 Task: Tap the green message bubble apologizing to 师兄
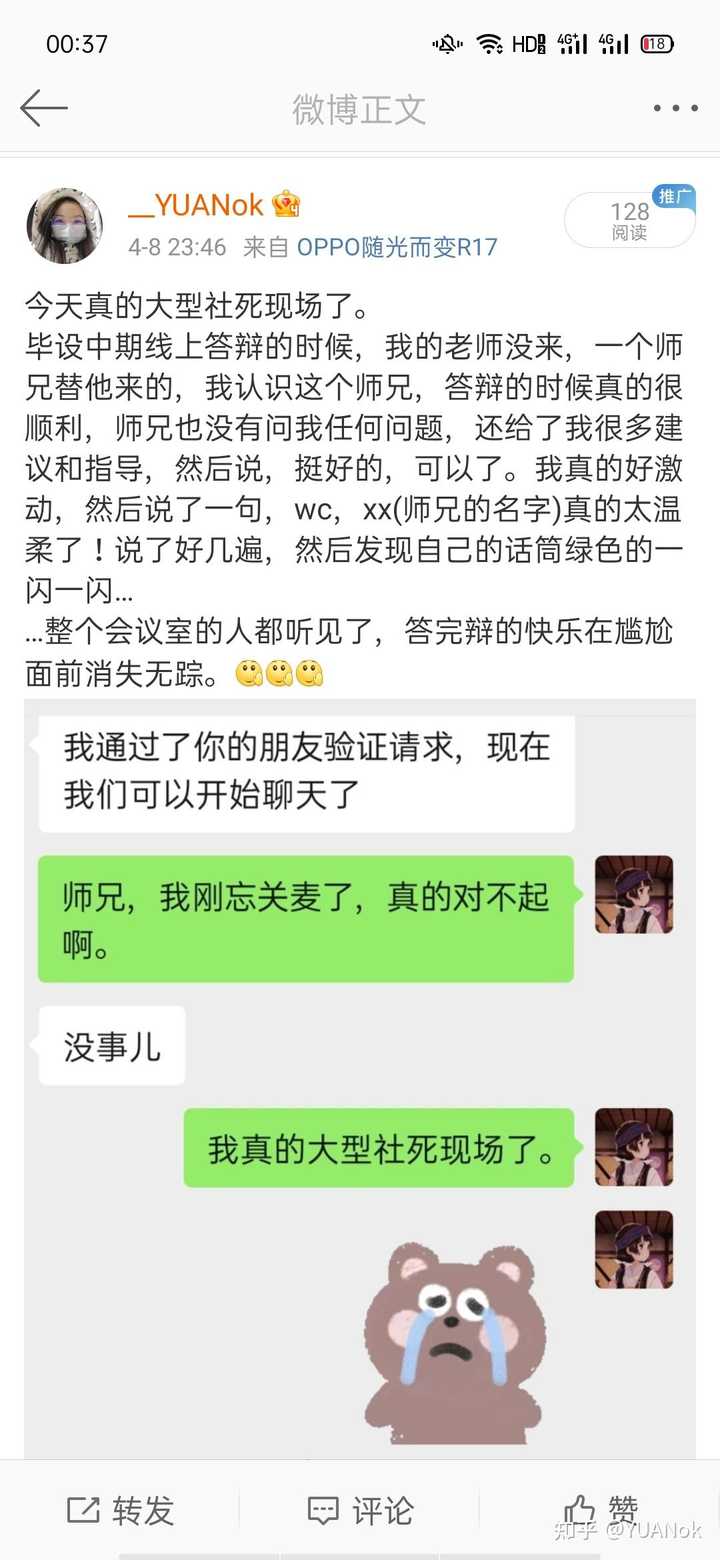coord(305,917)
